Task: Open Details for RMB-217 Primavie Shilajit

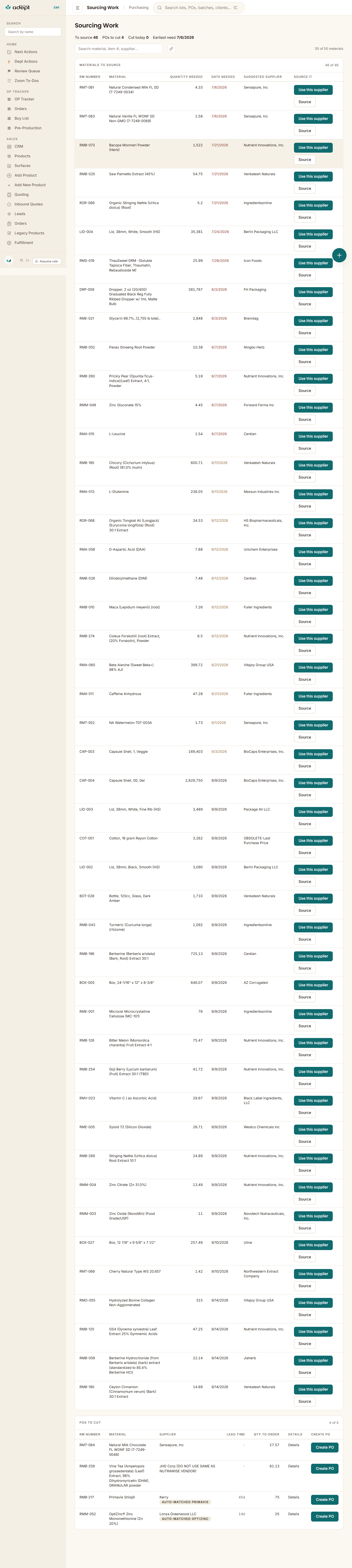Action: coord(293,1497)
